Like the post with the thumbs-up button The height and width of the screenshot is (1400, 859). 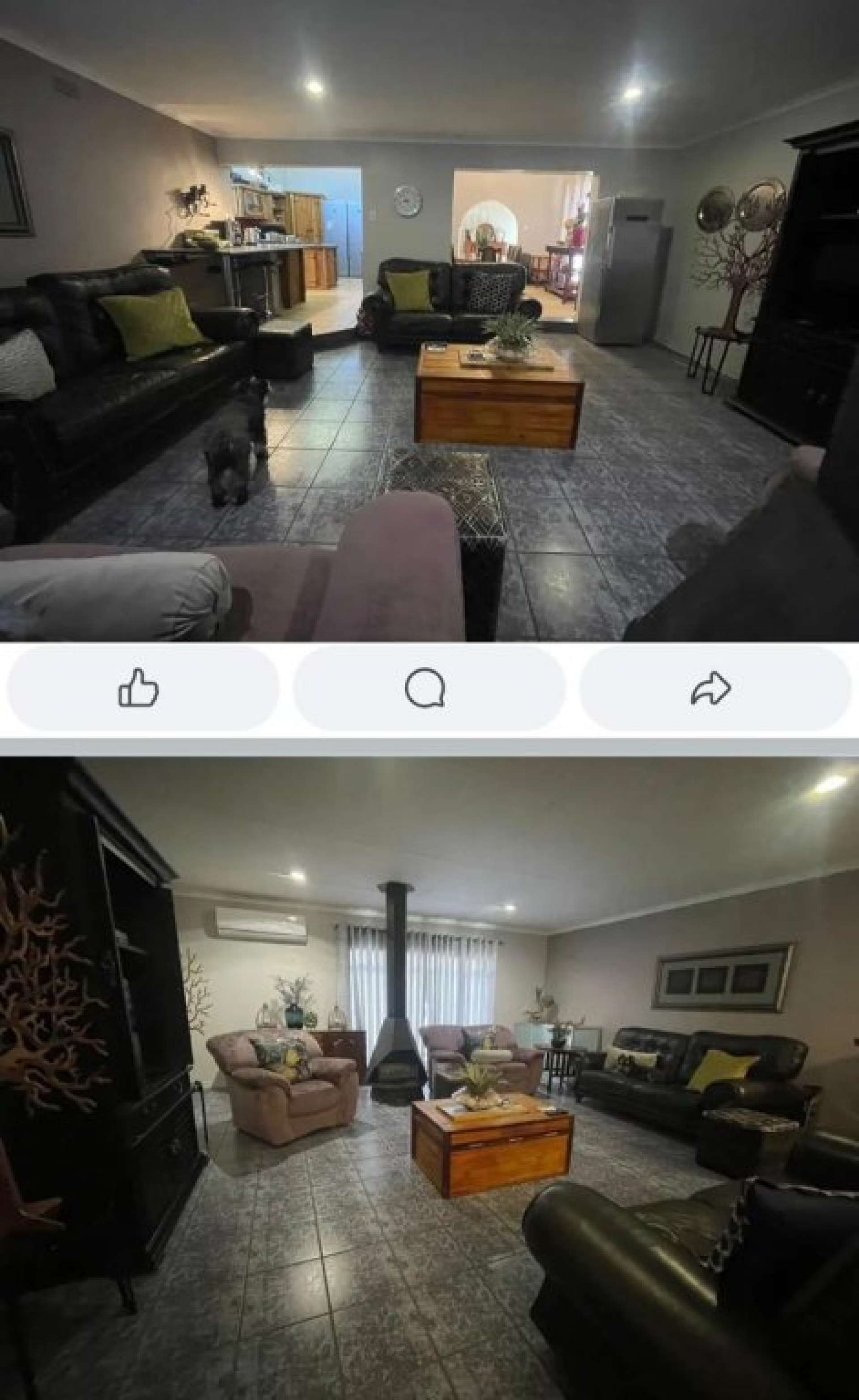(143, 688)
